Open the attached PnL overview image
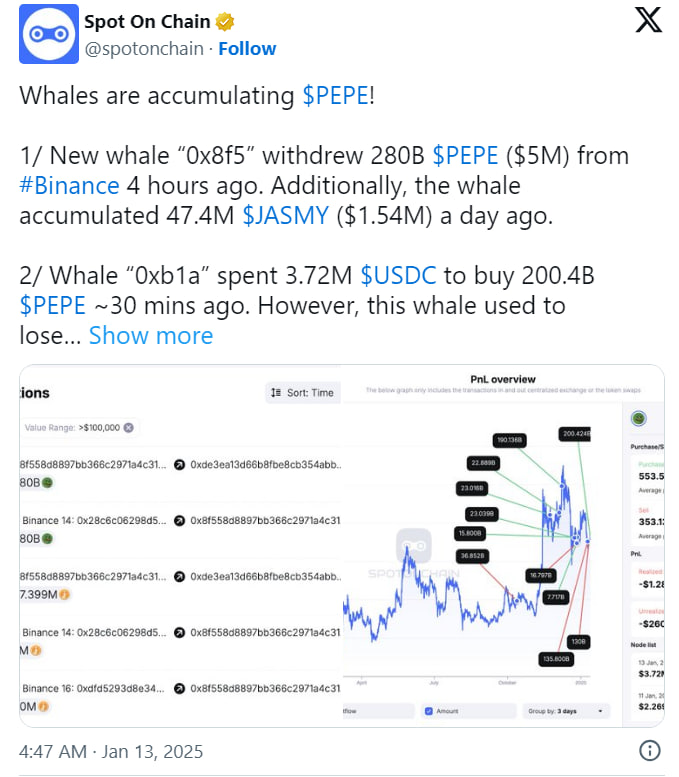This screenshot has height=777, width=679. (342, 545)
